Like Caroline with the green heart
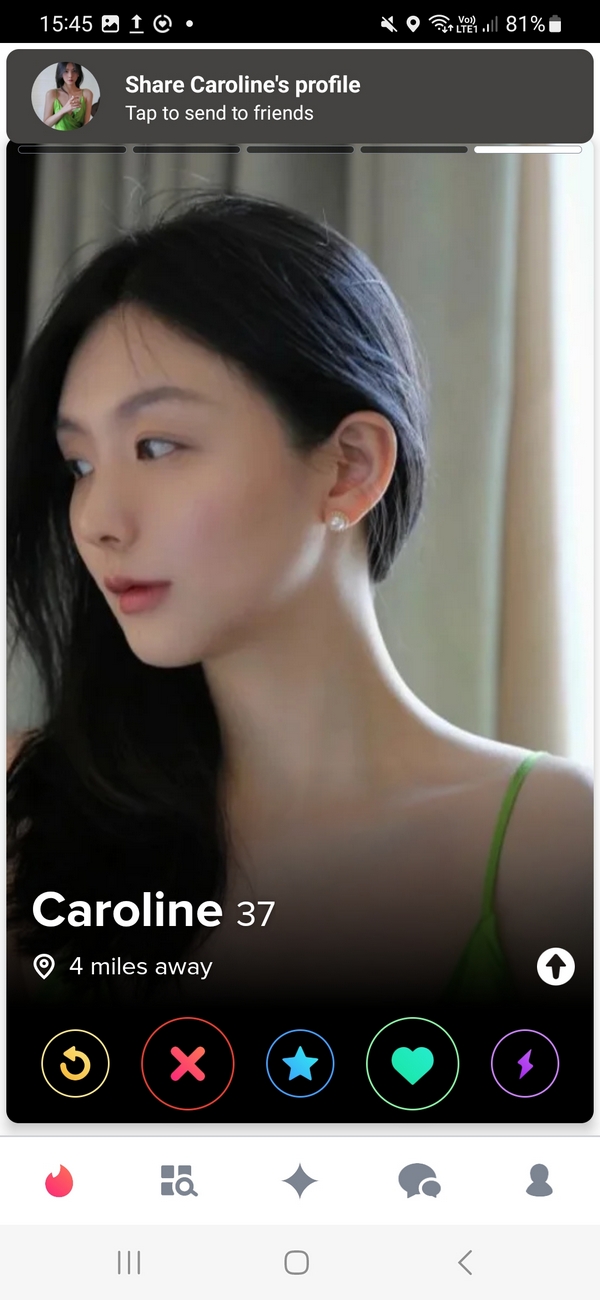 (412, 1065)
